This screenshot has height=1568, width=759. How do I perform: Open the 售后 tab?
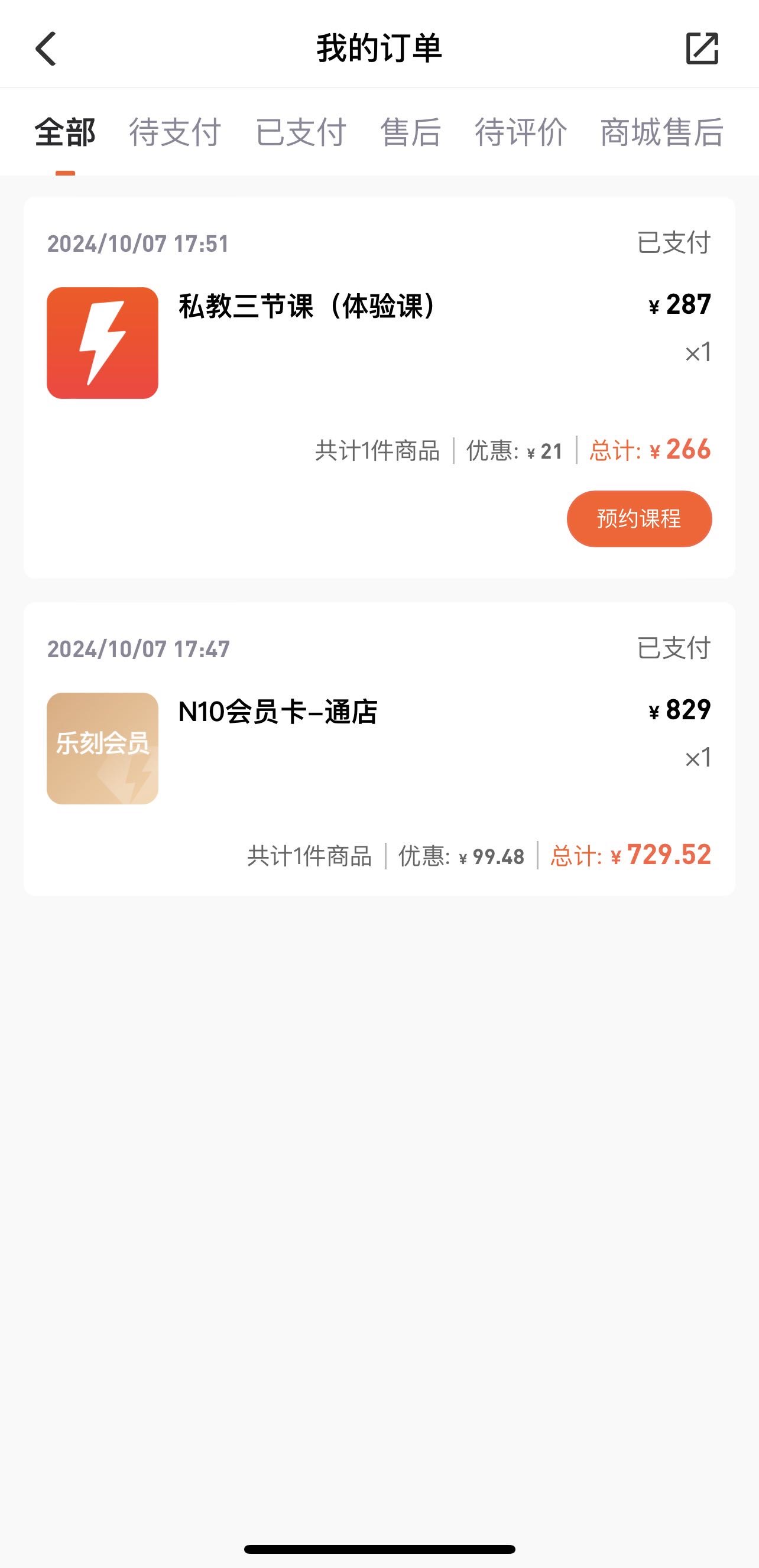[x=411, y=132]
